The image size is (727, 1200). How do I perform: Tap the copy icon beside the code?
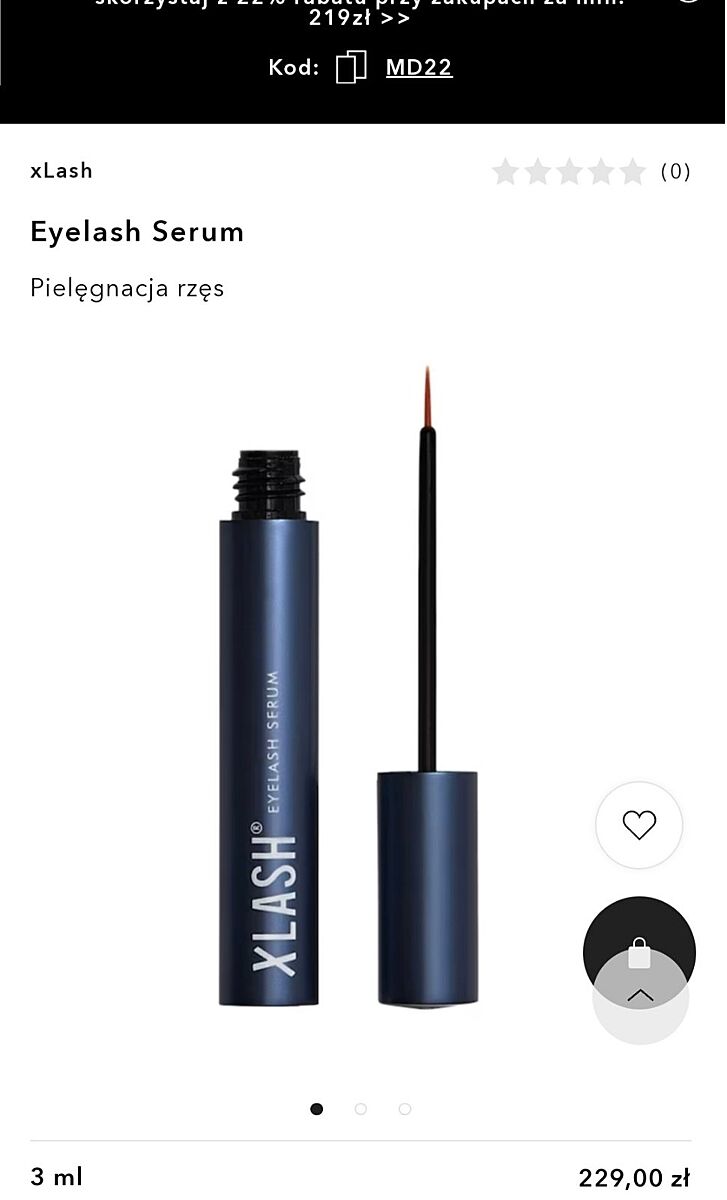pos(350,68)
